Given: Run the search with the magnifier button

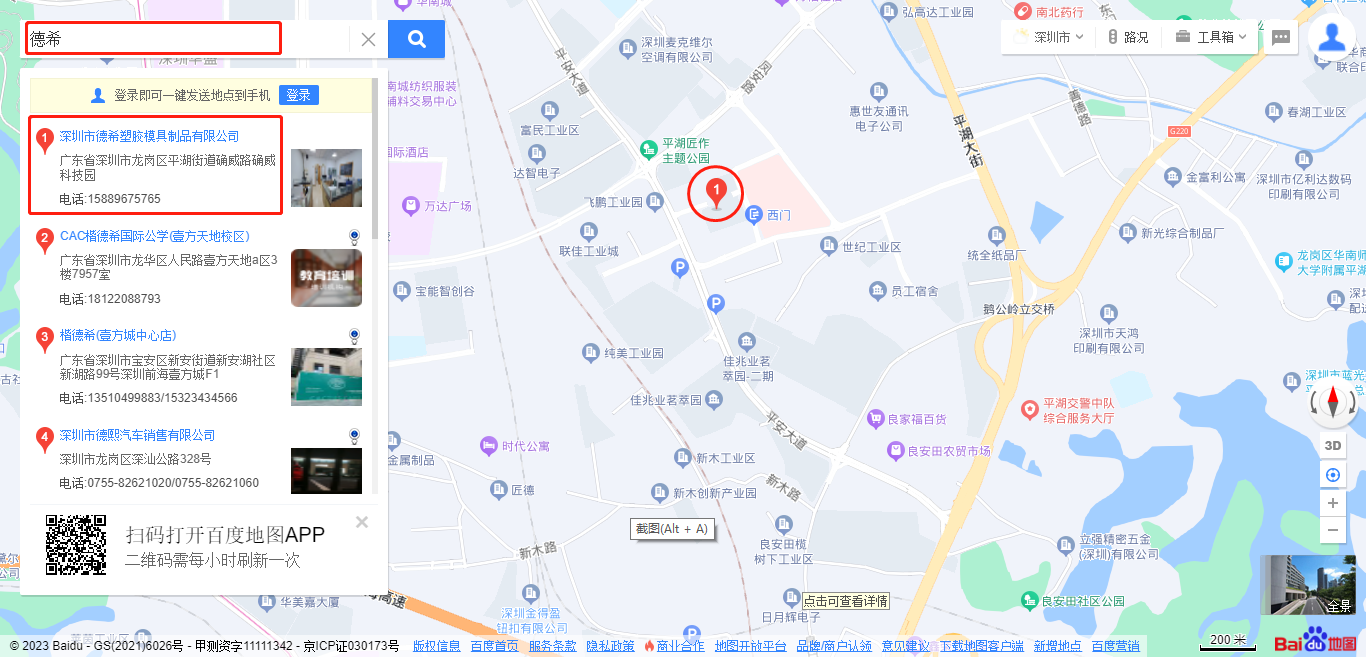Looking at the screenshot, I should [x=416, y=39].
